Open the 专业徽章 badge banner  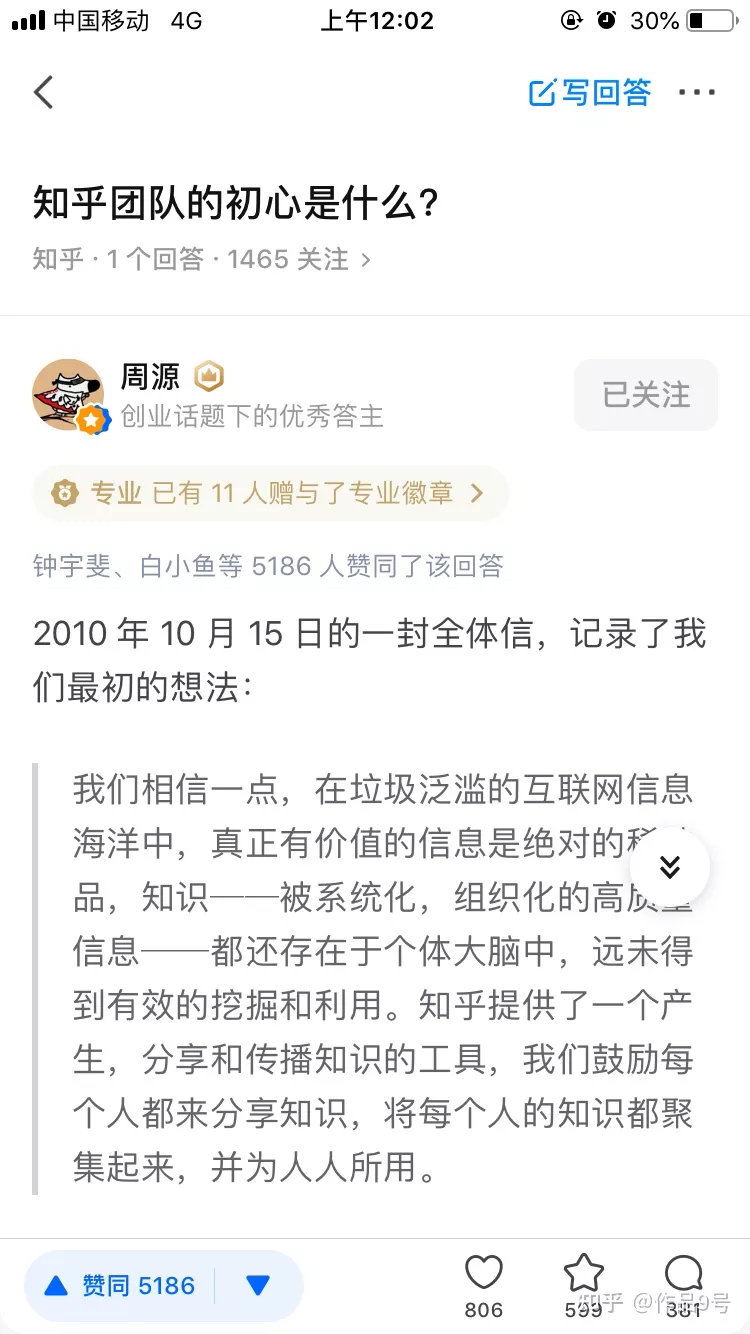click(x=270, y=493)
